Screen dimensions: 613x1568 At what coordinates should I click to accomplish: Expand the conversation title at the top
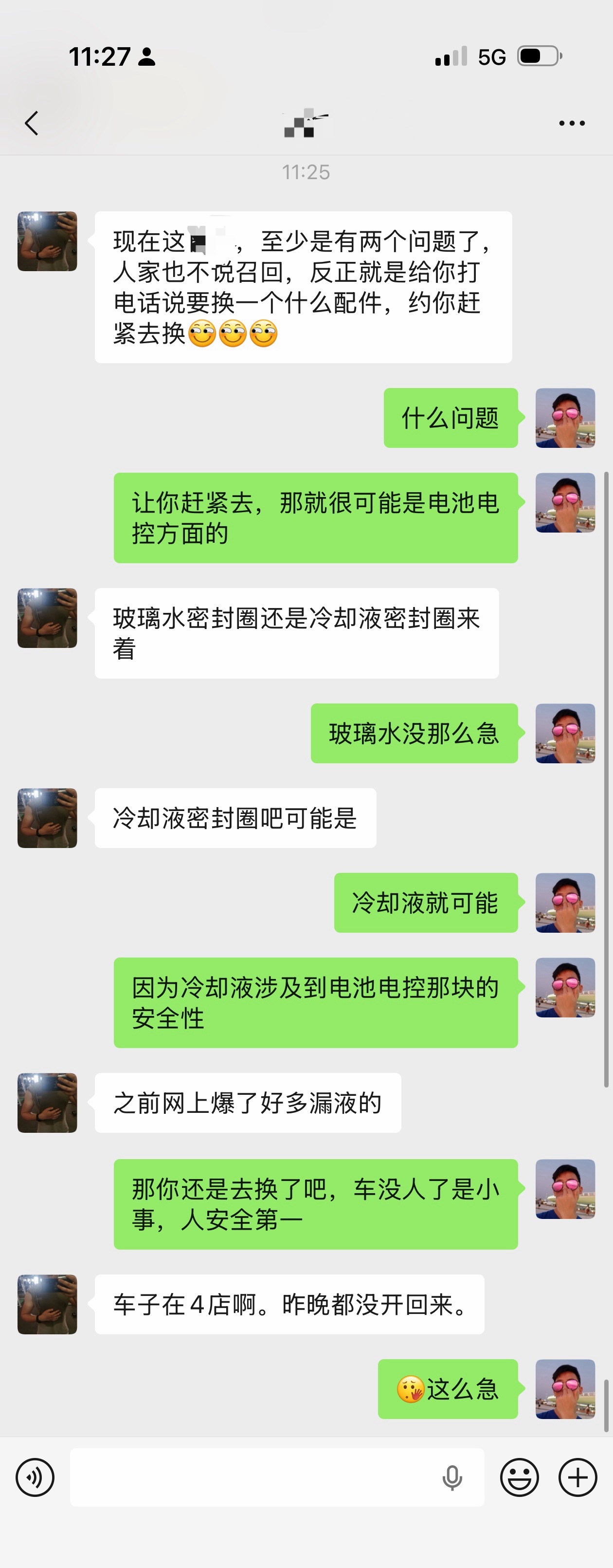tap(304, 122)
